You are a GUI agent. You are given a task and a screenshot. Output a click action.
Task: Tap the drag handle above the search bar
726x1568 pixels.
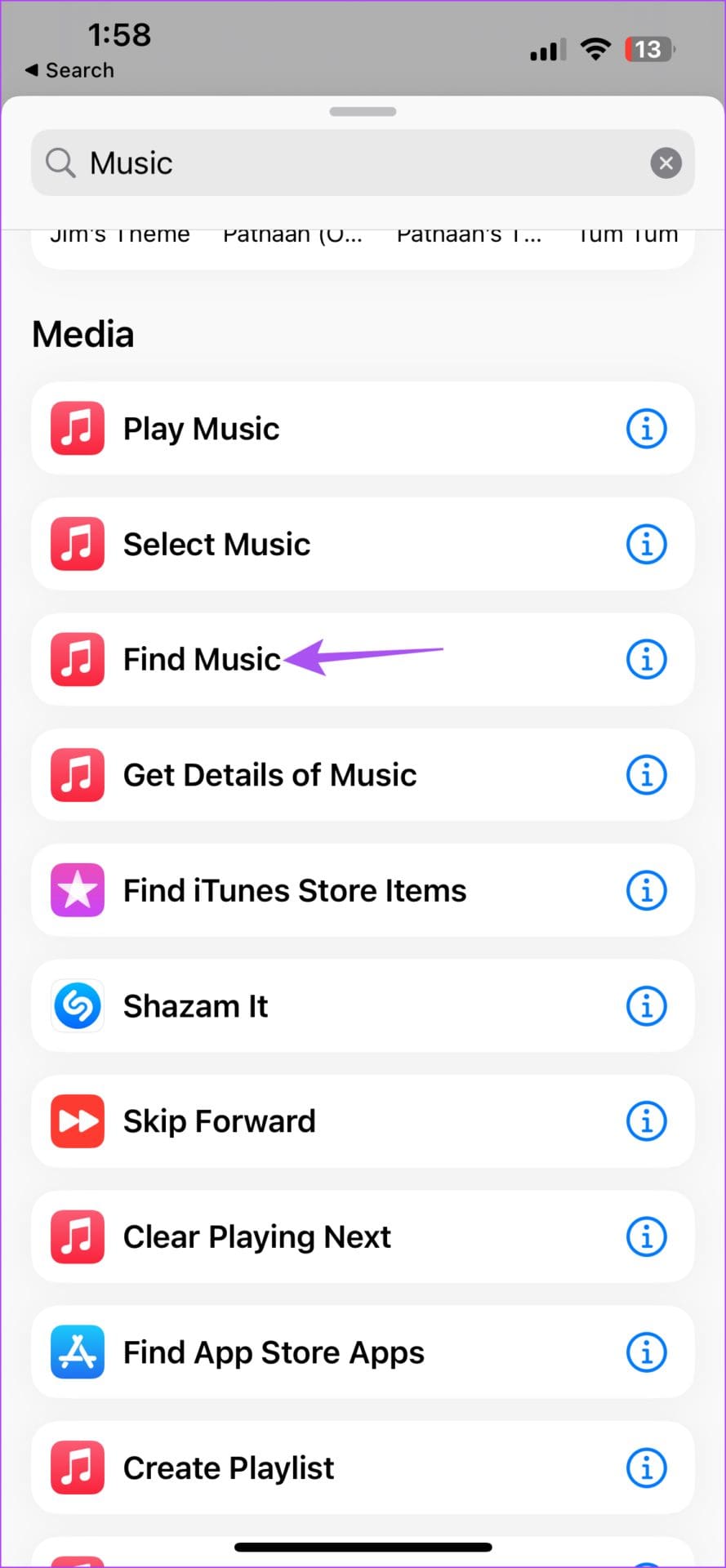pyautogui.click(x=363, y=111)
